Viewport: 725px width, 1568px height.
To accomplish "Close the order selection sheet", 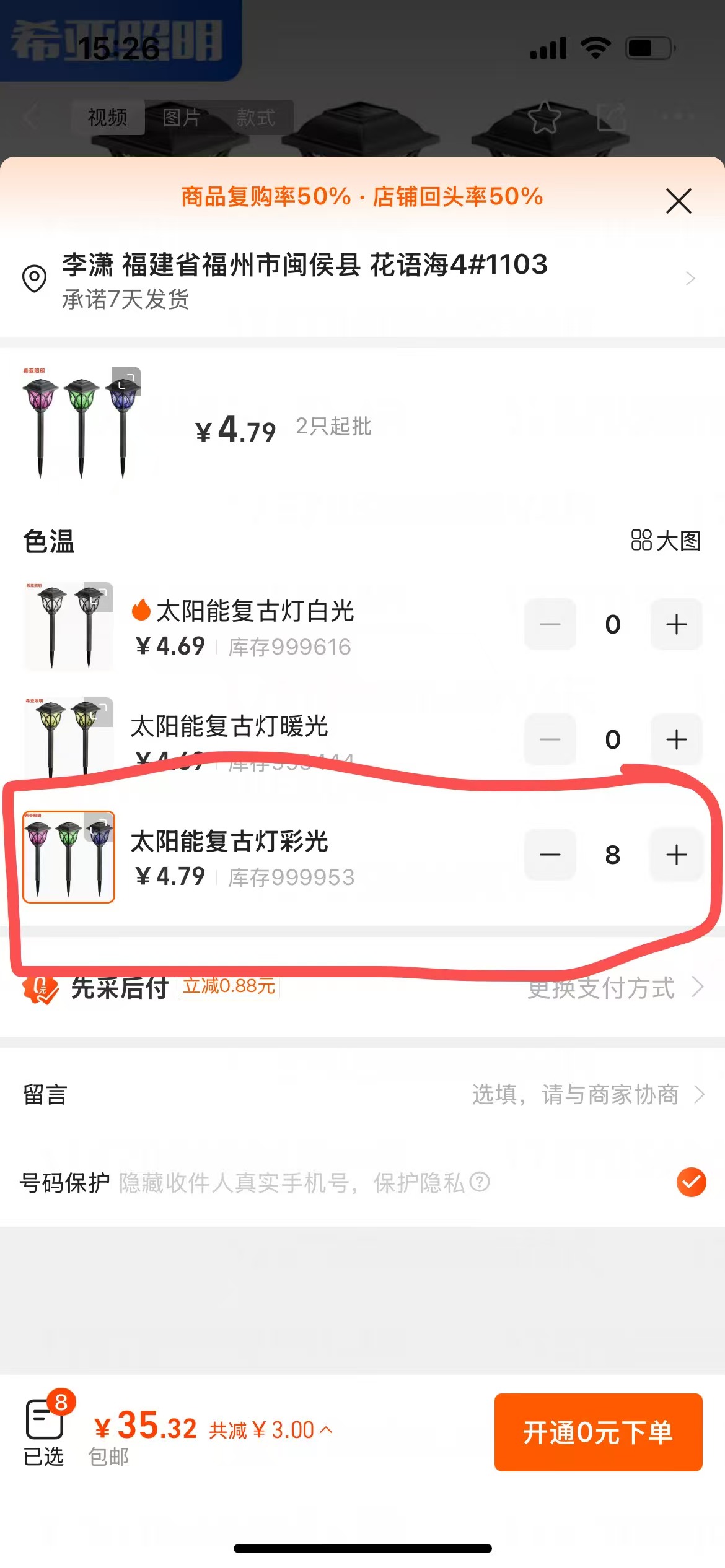I will (x=679, y=201).
